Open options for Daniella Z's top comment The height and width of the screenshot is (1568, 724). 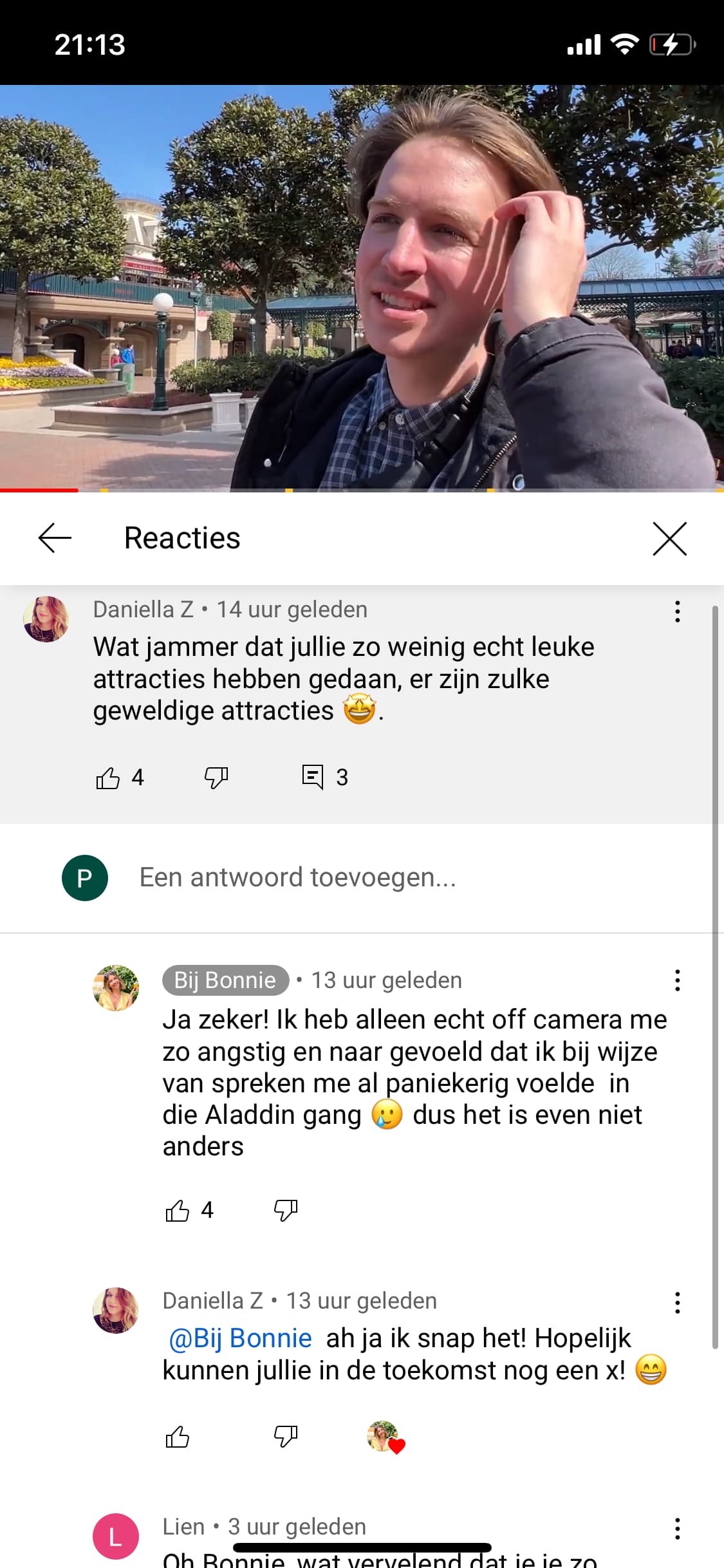tap(677, 611)
